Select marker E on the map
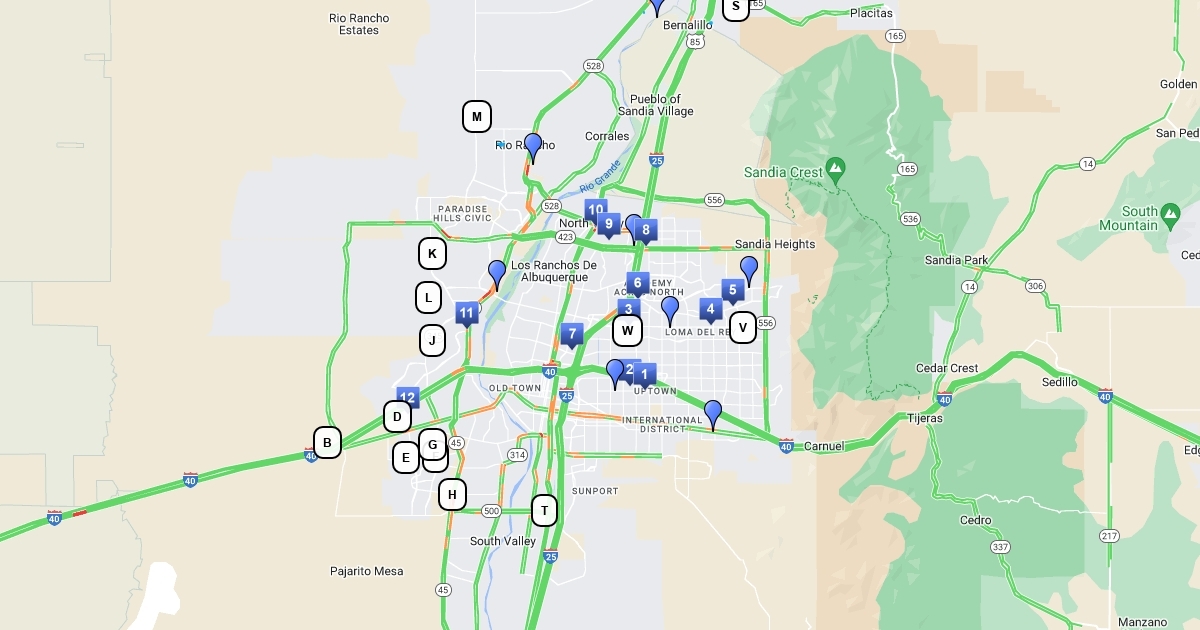The image size is (1200, 630). pyautogui.click(x=405, y=458)
